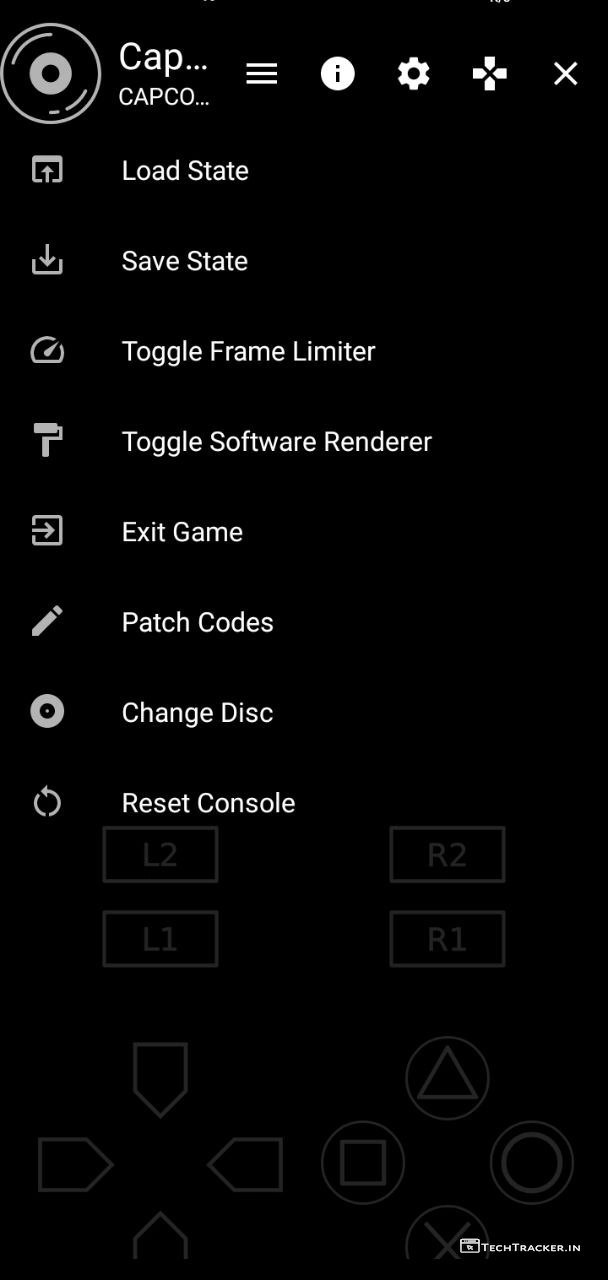This screenshot has width=608, height=1280.
Task: Toggle Frame Limiter option
Action: tap(248, 352)
